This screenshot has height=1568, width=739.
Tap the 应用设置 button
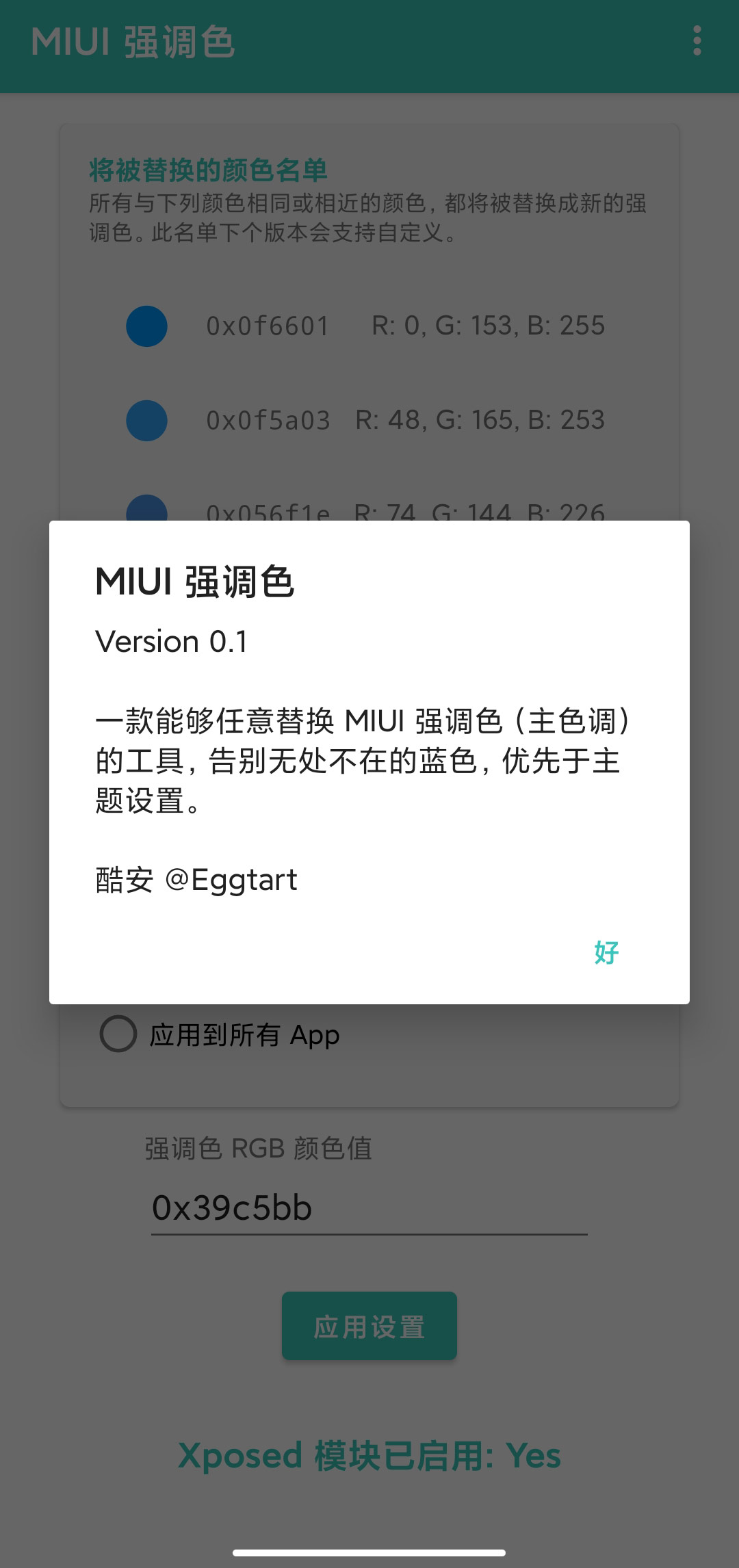coord(369,1326)
